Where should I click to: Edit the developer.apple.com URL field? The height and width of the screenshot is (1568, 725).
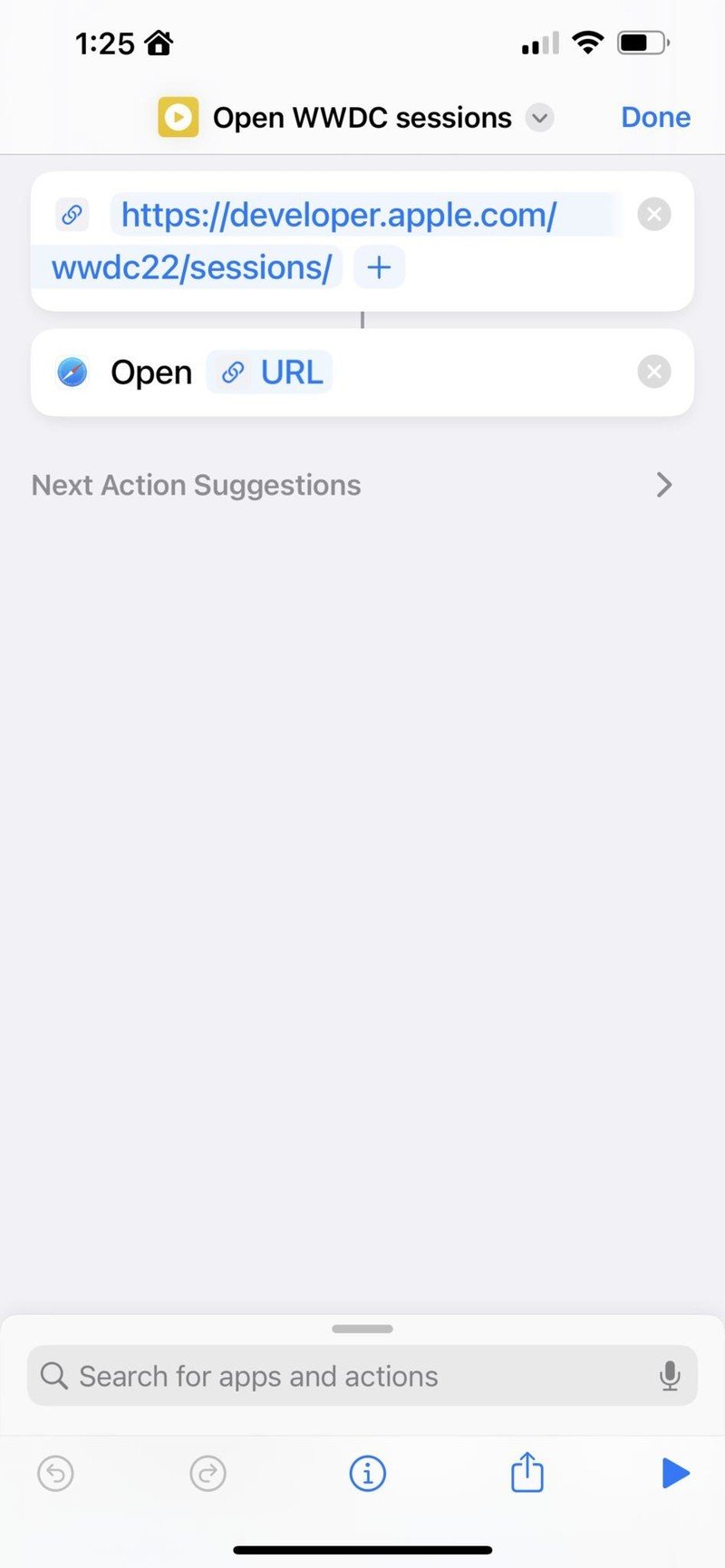point(339,216)
